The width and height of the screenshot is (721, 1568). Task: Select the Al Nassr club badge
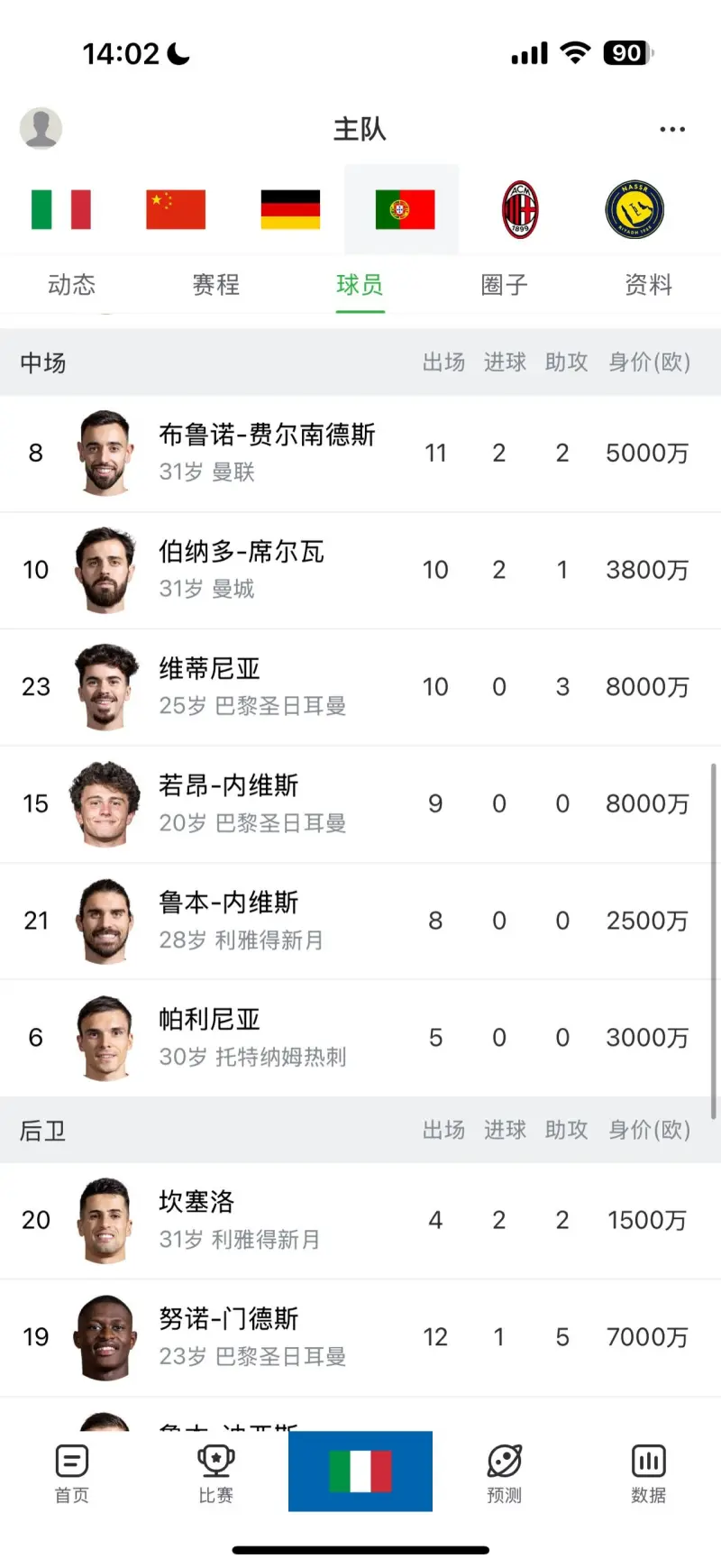(634, 209)
